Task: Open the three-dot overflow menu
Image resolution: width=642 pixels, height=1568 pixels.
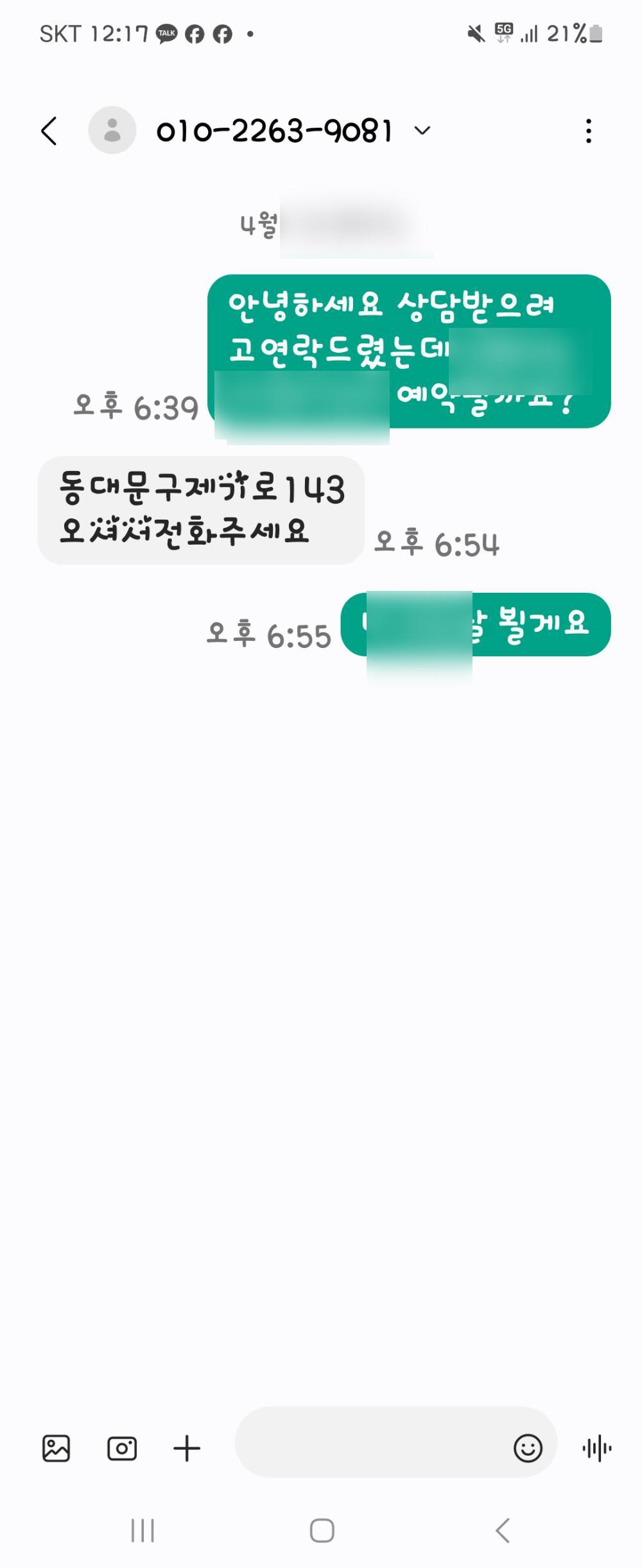Action: pos(588,131)
